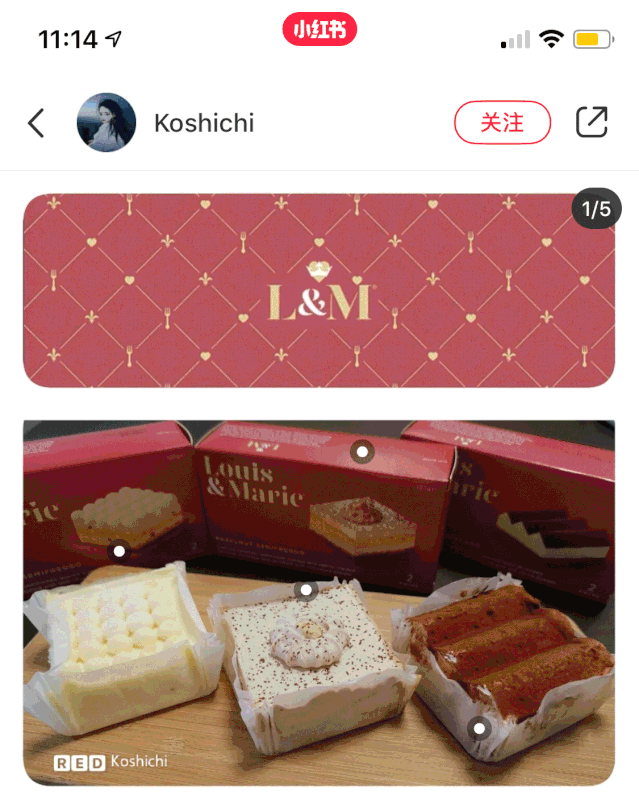Open the Koshichi username link
Viewport: 639px width, 795px height.
point(204,123)
